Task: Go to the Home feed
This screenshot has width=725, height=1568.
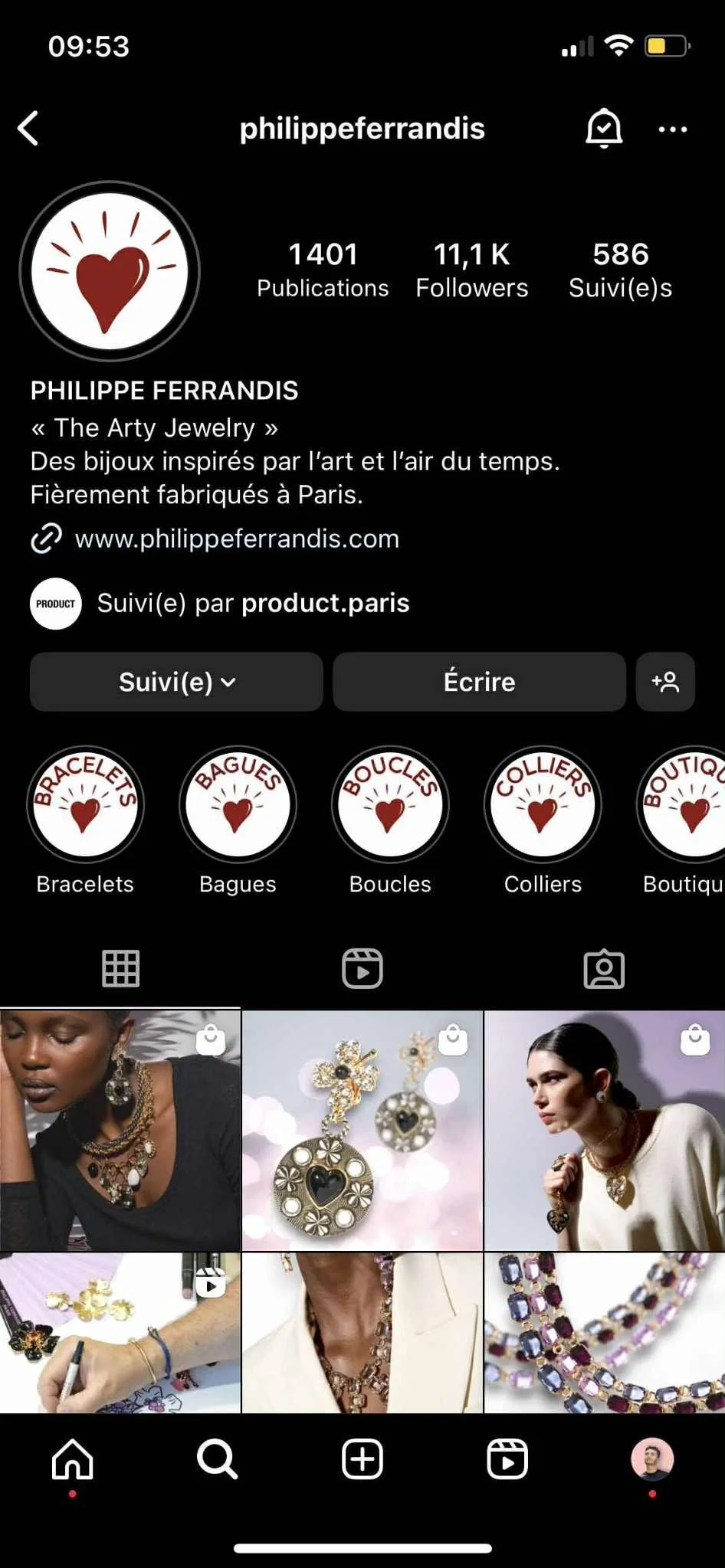Action: [73, 1459]
